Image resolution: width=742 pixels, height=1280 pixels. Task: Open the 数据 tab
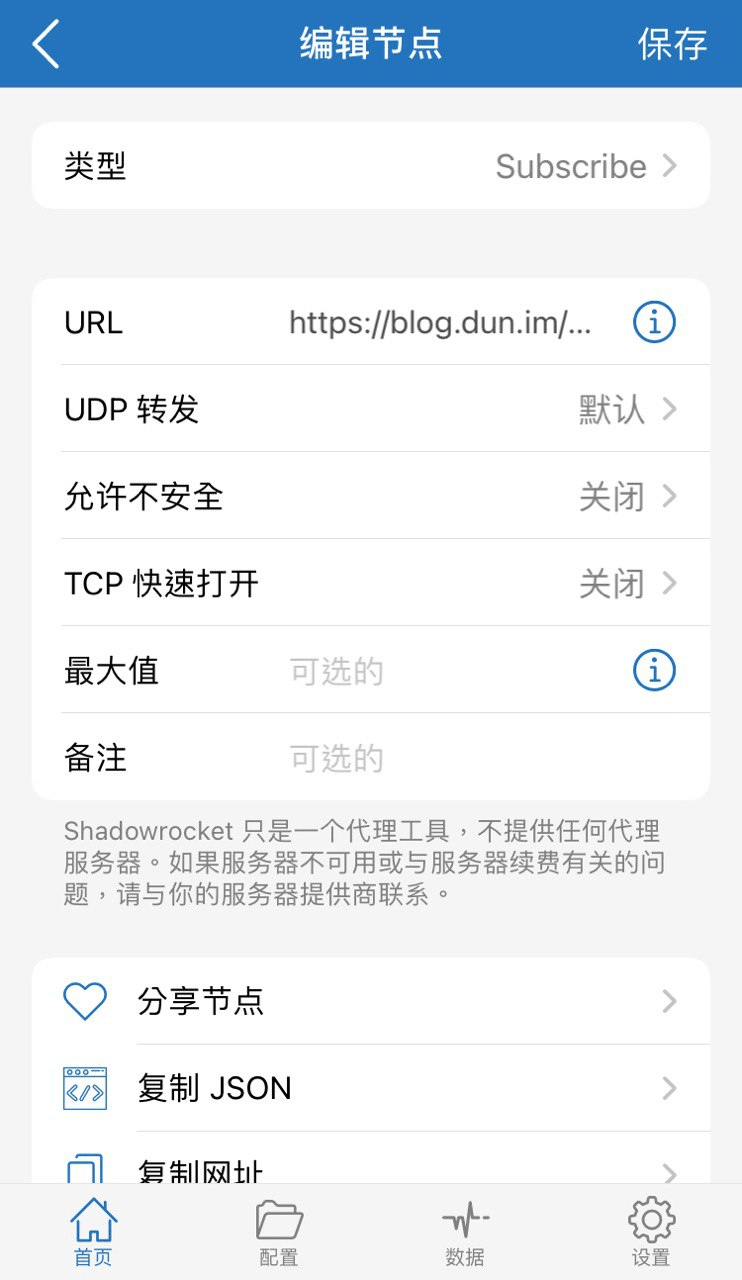pyautogui.click(x=465, y=1233)
